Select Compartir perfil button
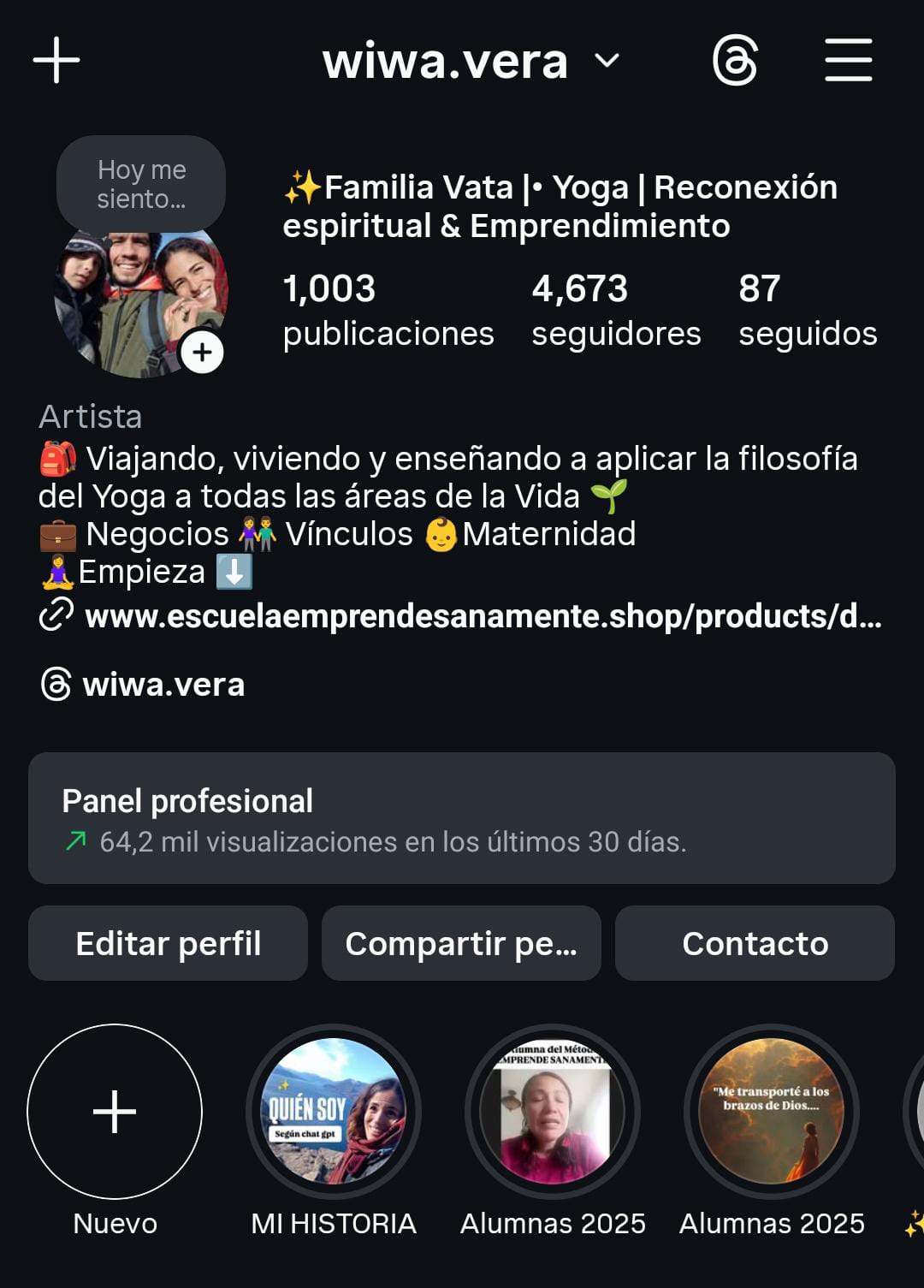 click(x=461, y=943)
